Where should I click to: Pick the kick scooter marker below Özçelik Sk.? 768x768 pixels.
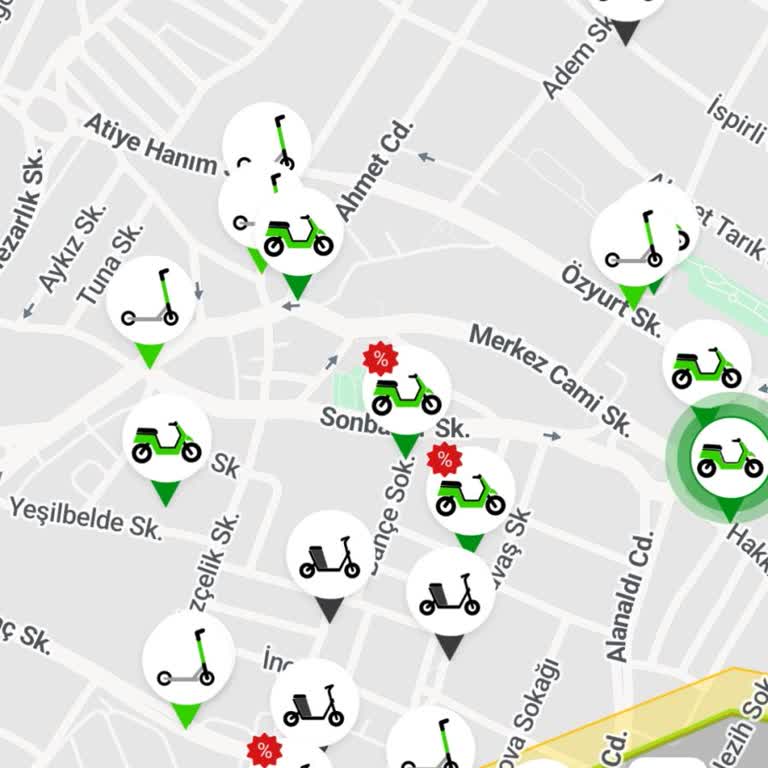(x=187, y=660)
